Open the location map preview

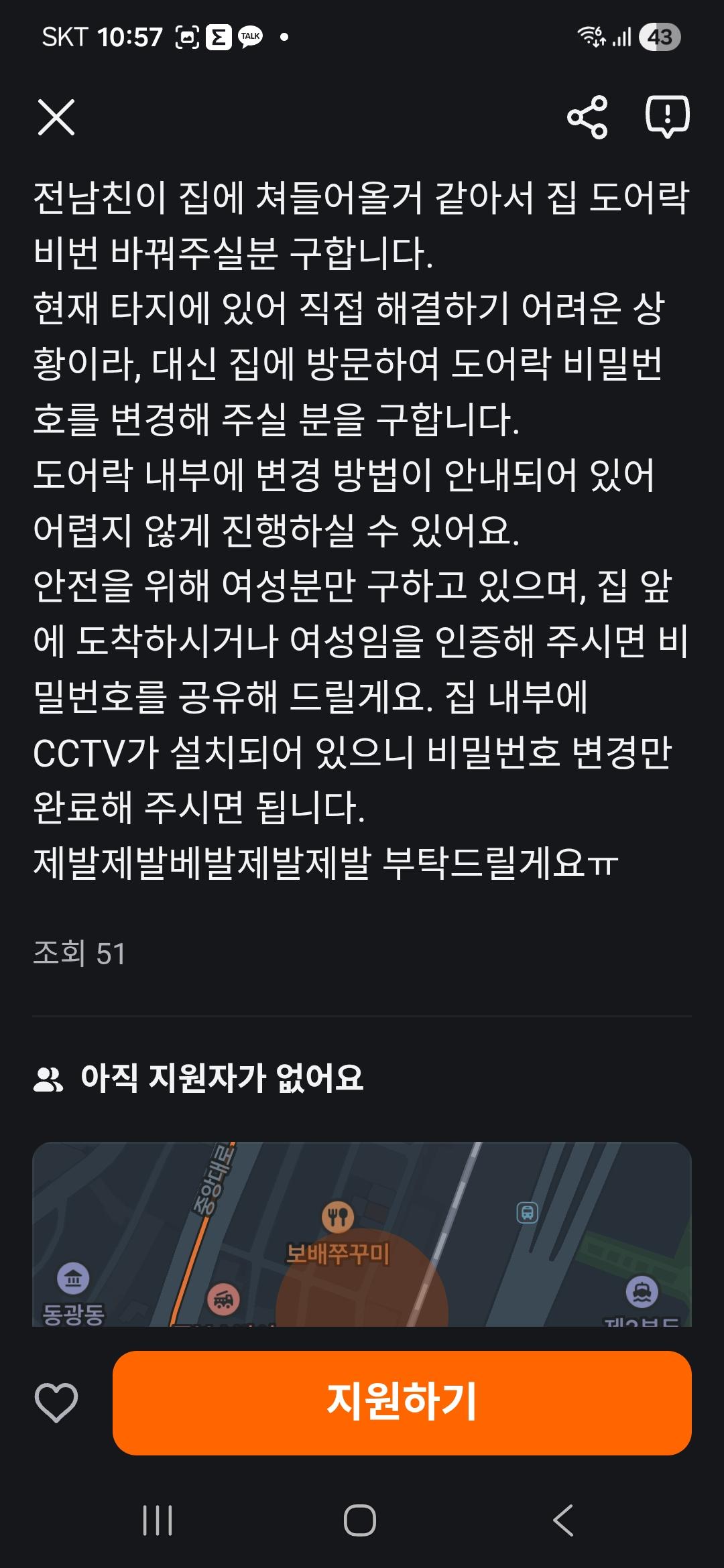tap(362, 1234)
